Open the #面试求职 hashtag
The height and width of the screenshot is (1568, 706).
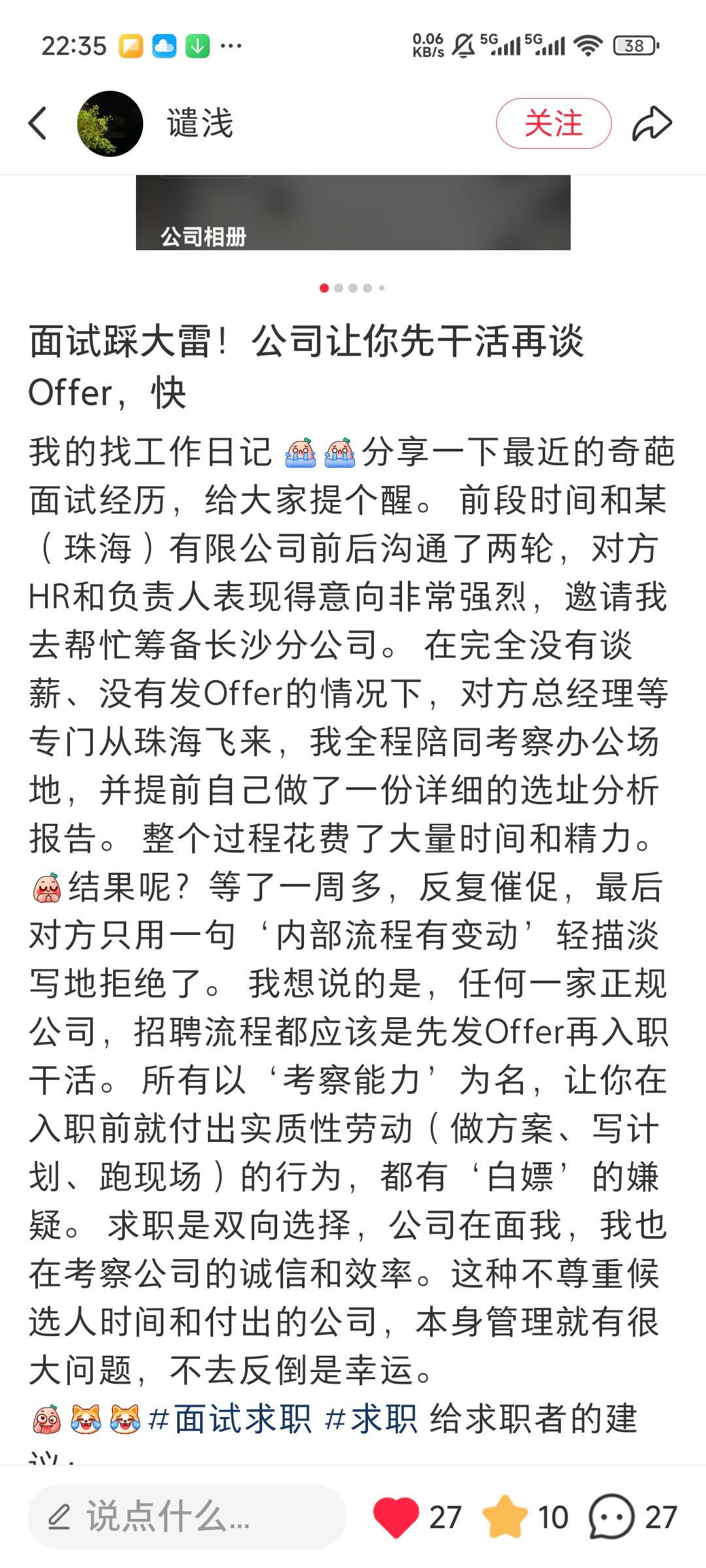tap(230, 1419)
